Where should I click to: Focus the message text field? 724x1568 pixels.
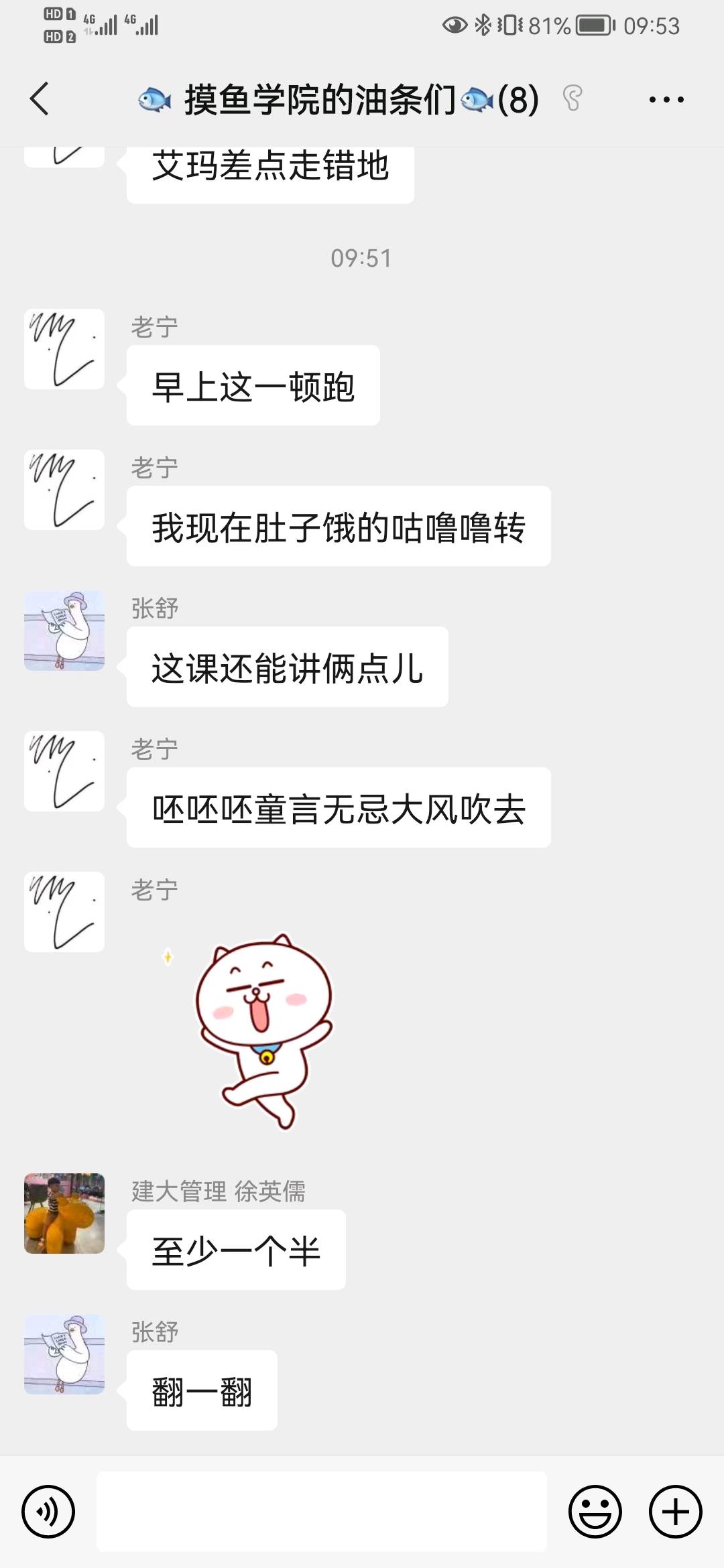(x=322, y=1512)
